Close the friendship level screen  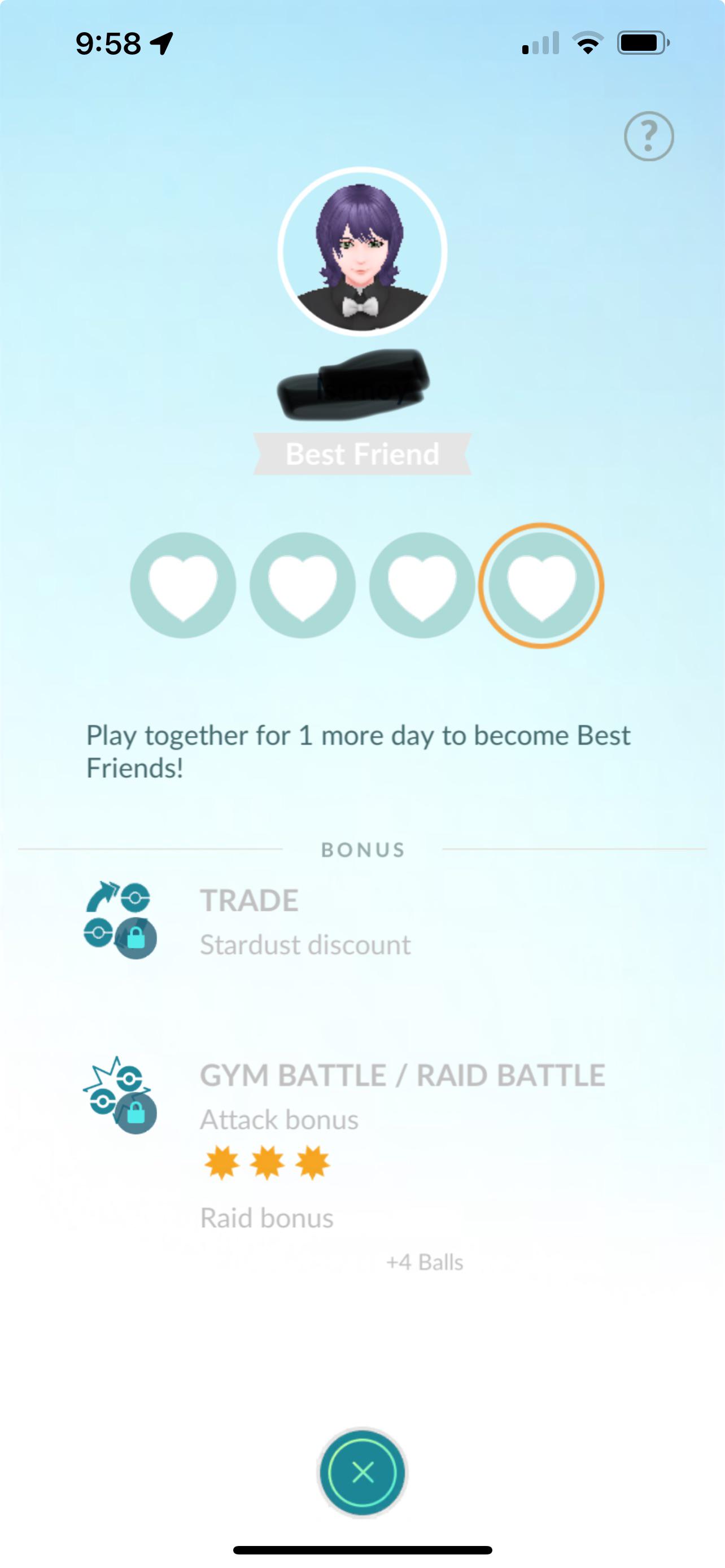click(x=362, y=1473)
